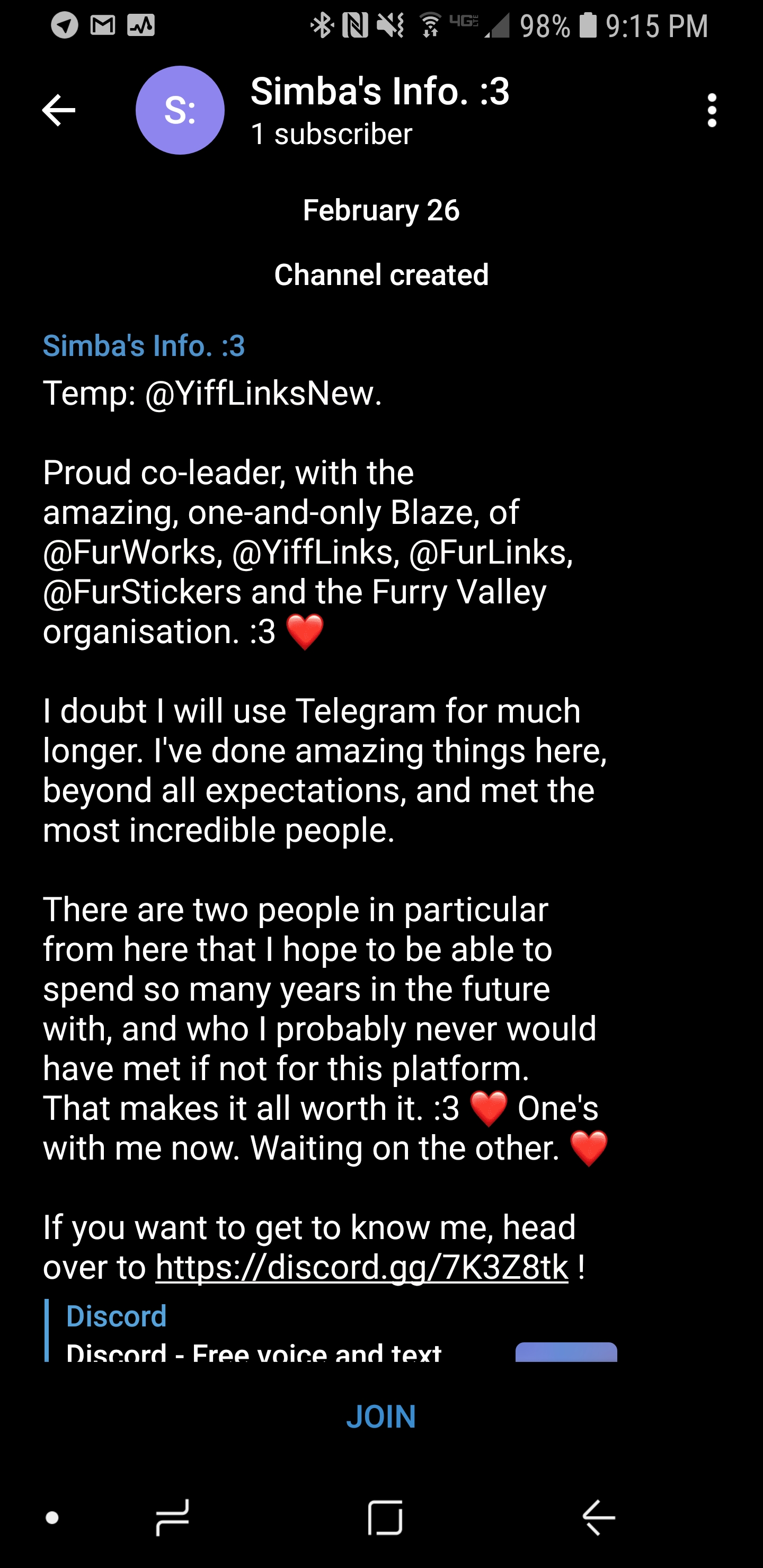This screenshot has height=1568, width=763.
Task: Open the three-dot overflow menu
Action: pyautogui.click(x=712, y=110)
